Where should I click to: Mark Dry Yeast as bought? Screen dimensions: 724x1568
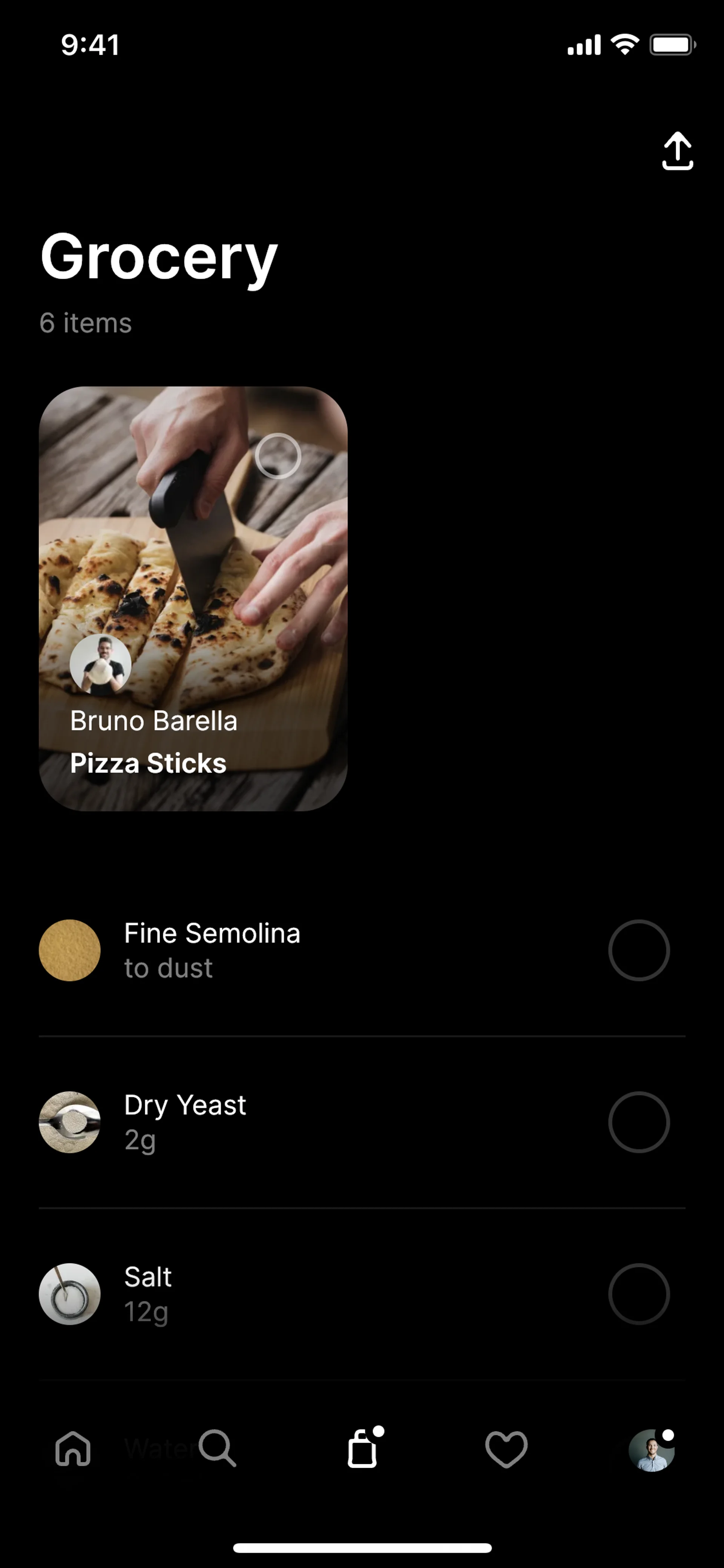[x=639, y=1122]
